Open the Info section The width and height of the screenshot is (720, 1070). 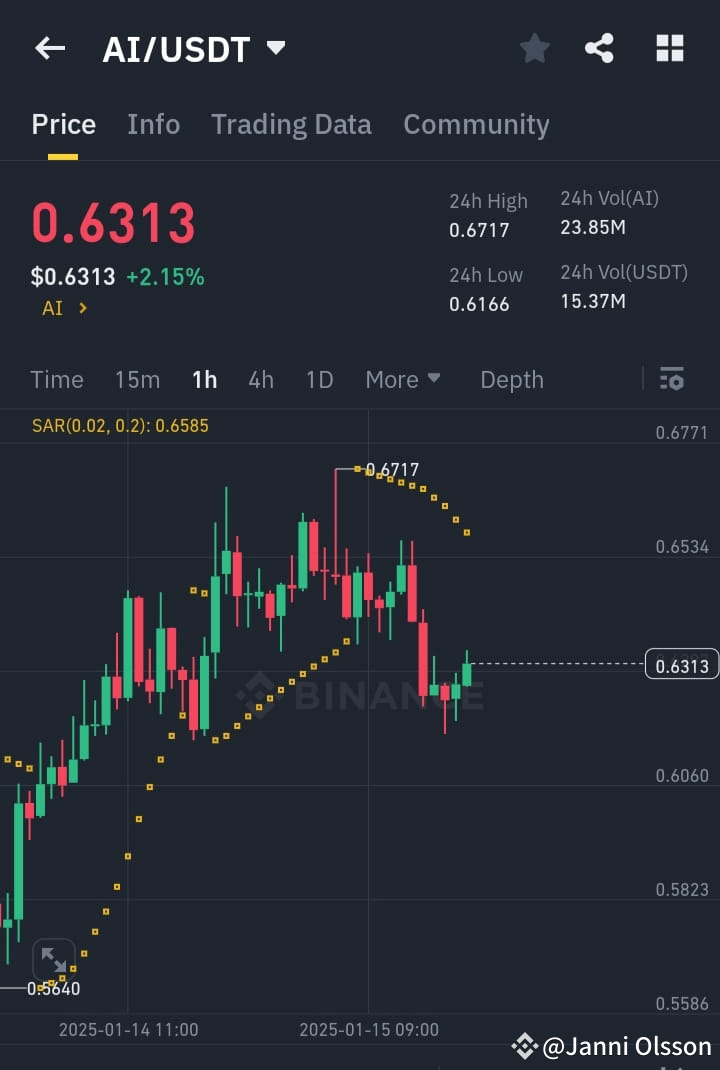[x=153, y=124]
